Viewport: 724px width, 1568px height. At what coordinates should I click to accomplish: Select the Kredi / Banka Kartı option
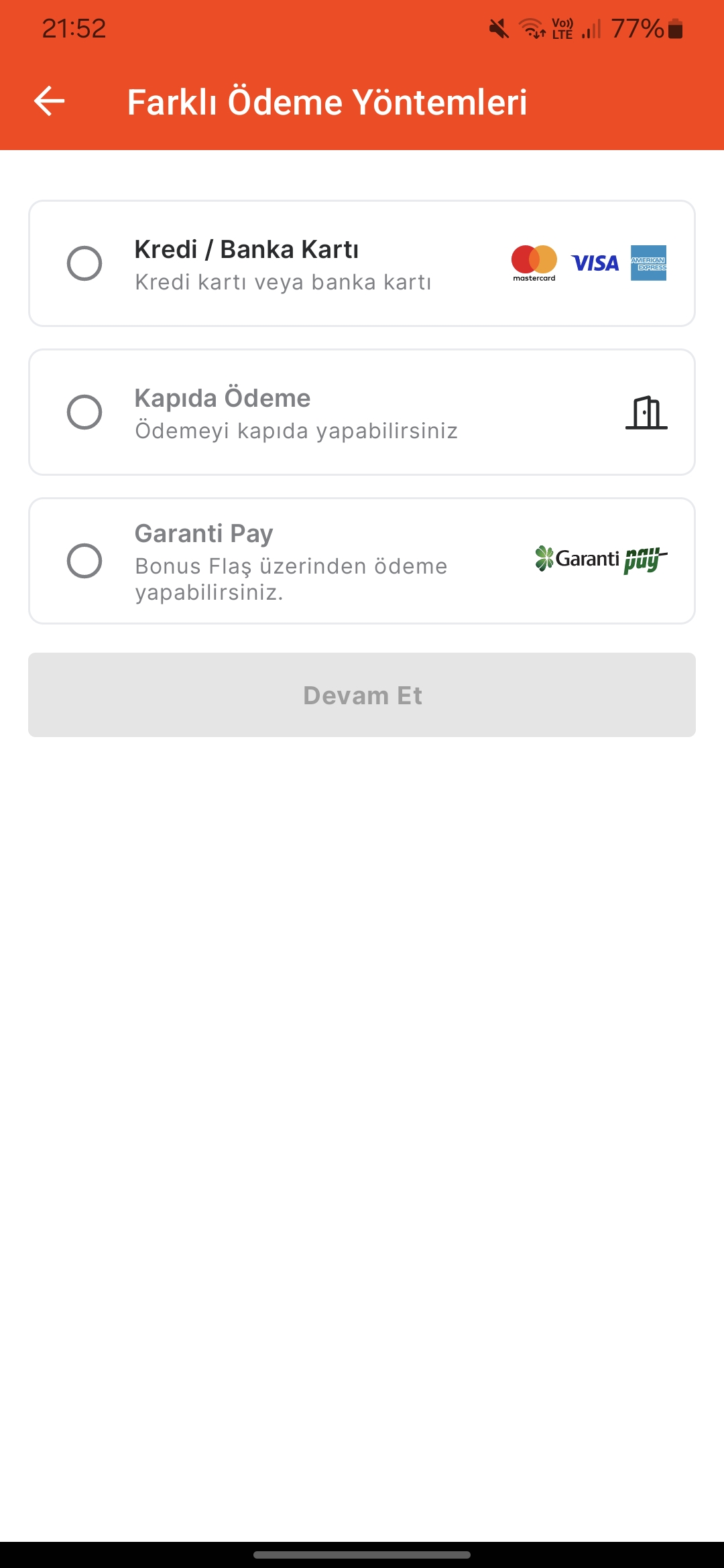click(x=362, y=263)
